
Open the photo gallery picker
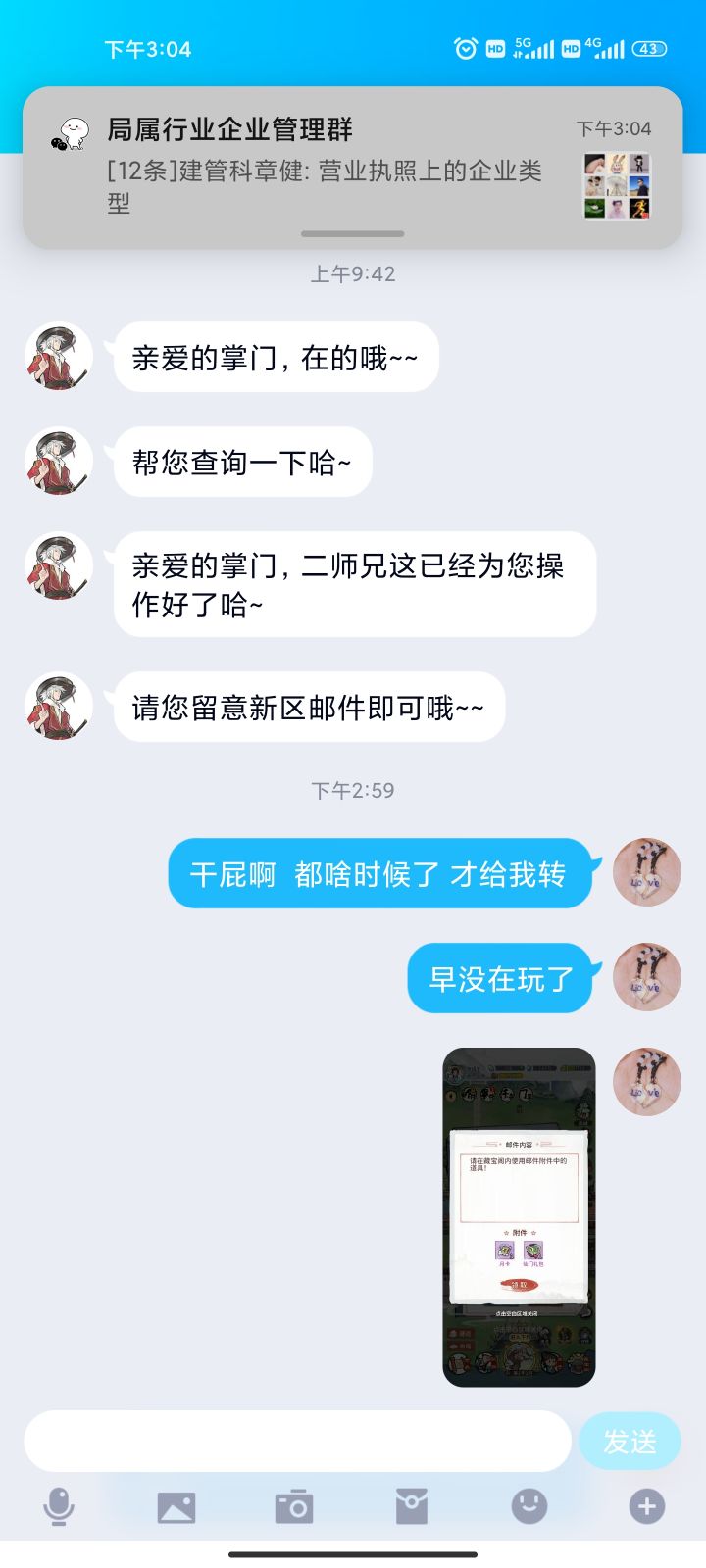(x=176, y=1506)
